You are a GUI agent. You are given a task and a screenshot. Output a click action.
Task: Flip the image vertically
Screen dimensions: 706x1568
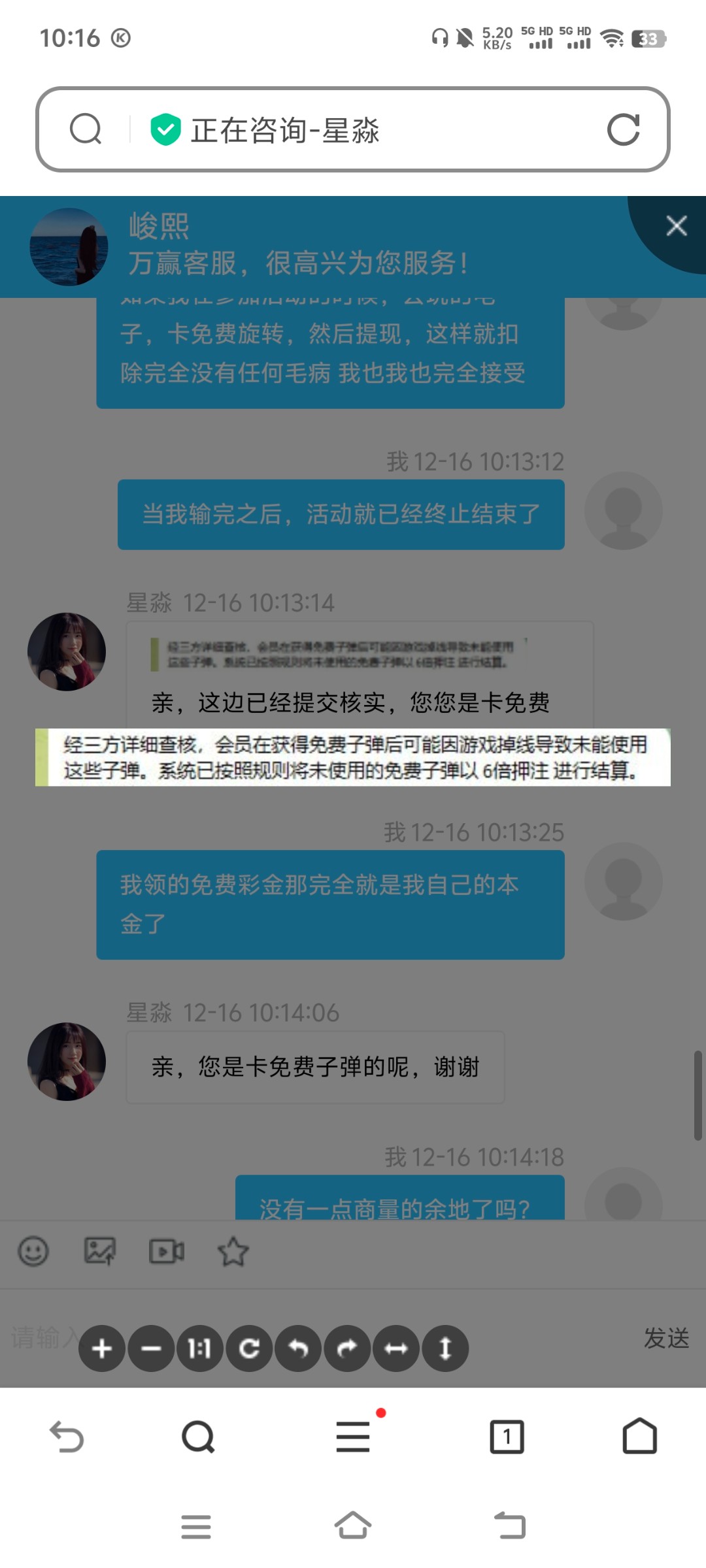(x=445, y=1348)
